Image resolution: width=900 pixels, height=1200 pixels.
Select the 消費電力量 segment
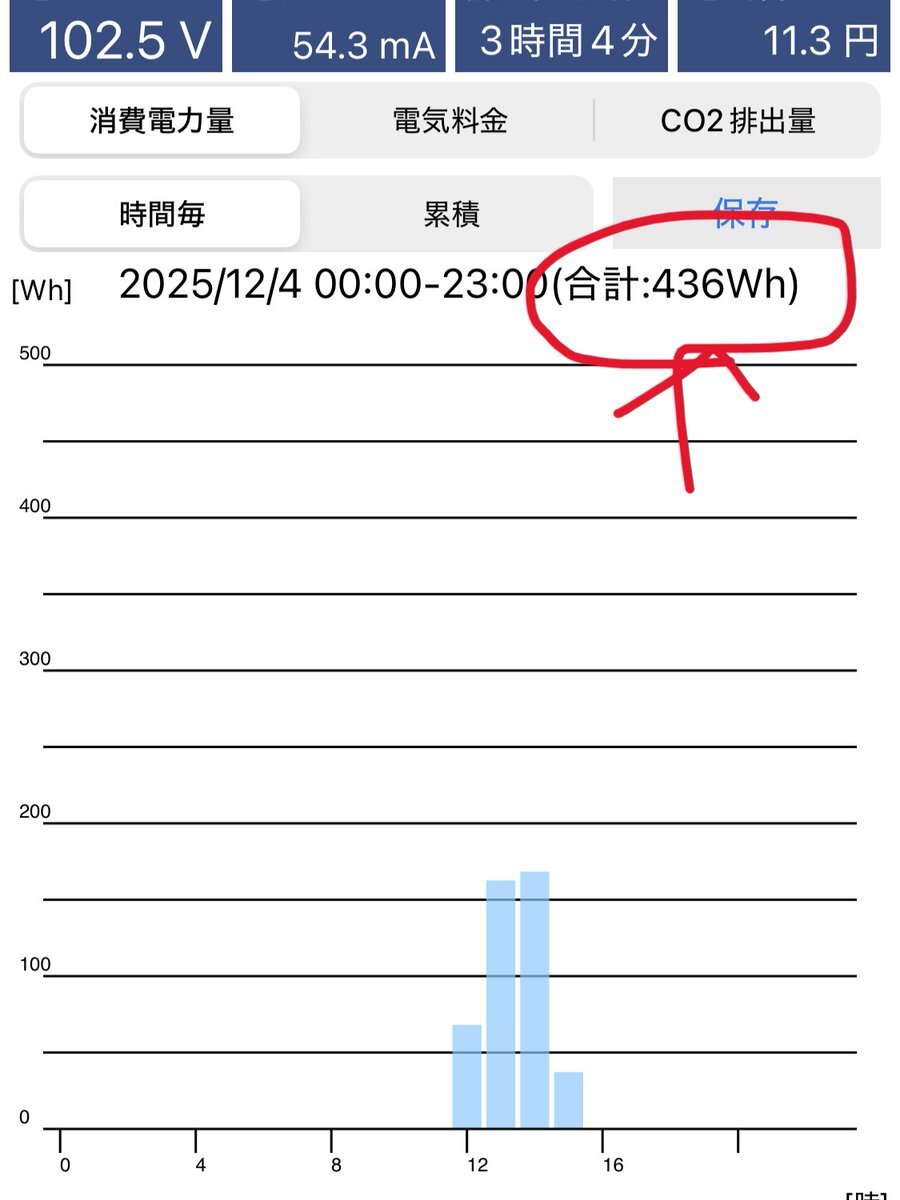tap(161, 121)
